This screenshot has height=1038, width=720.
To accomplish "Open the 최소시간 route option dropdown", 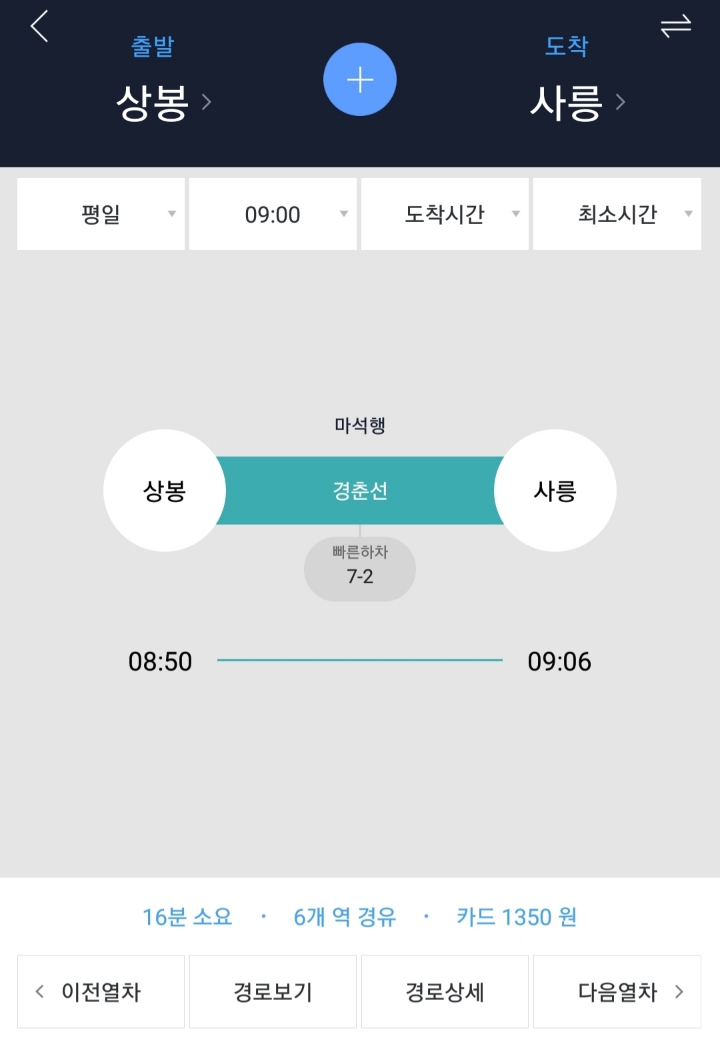I will [617, 214].
